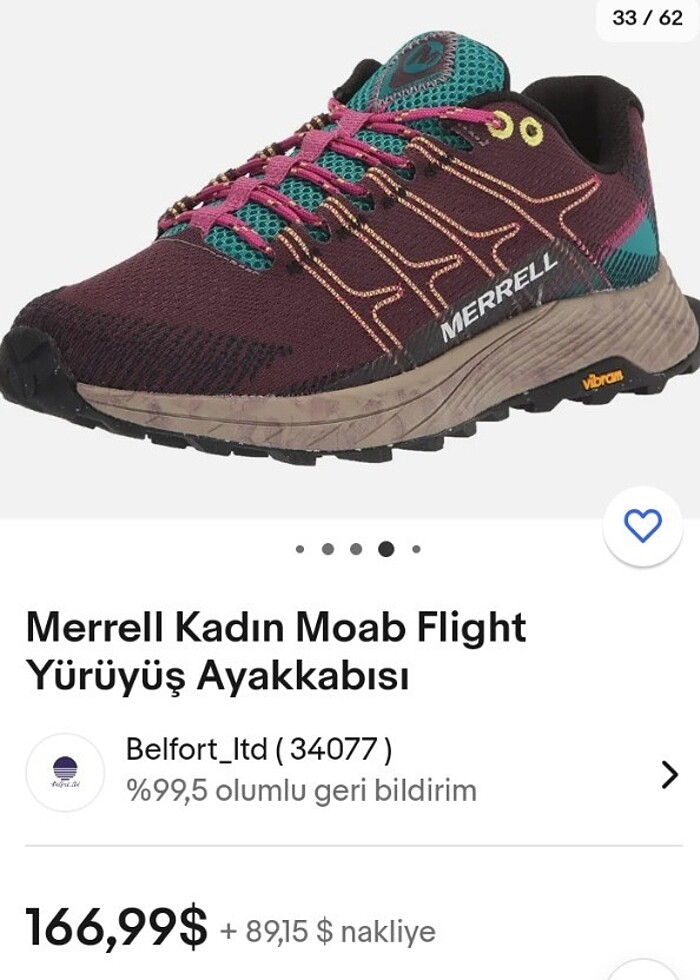Open Belfort_ltd seller profile row
The height and width of the screenshot is (980, 700).
pos(350,774)
